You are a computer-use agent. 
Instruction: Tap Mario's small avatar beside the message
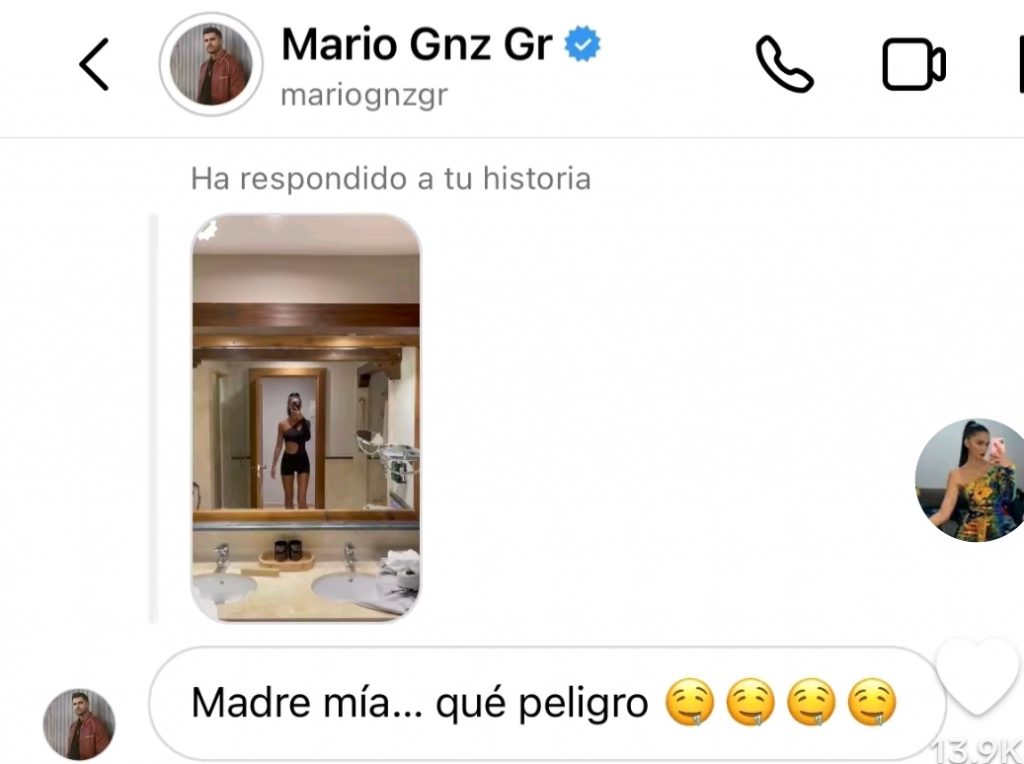[79, 723]
